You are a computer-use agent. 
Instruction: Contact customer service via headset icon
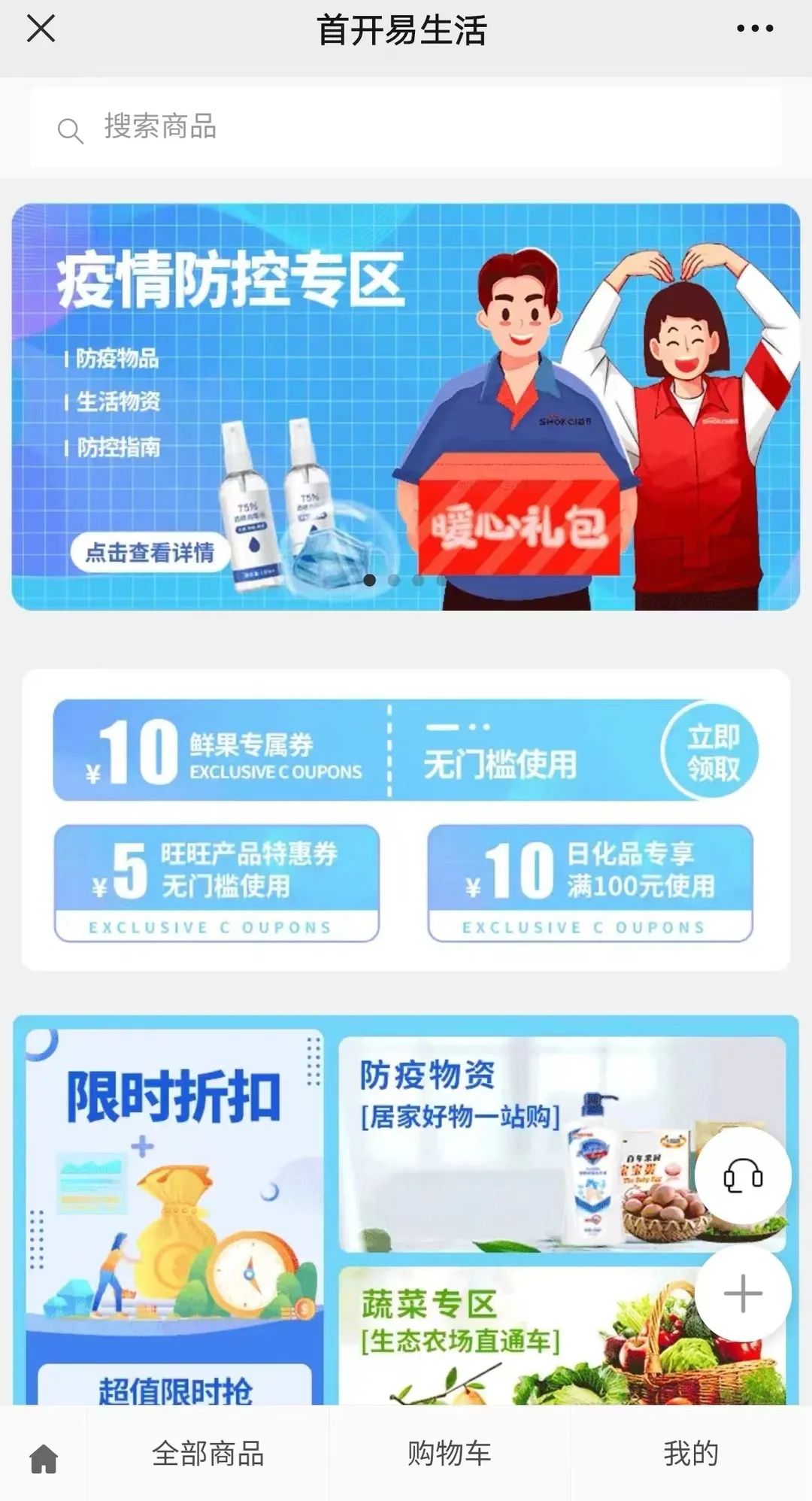point(743,1176)
